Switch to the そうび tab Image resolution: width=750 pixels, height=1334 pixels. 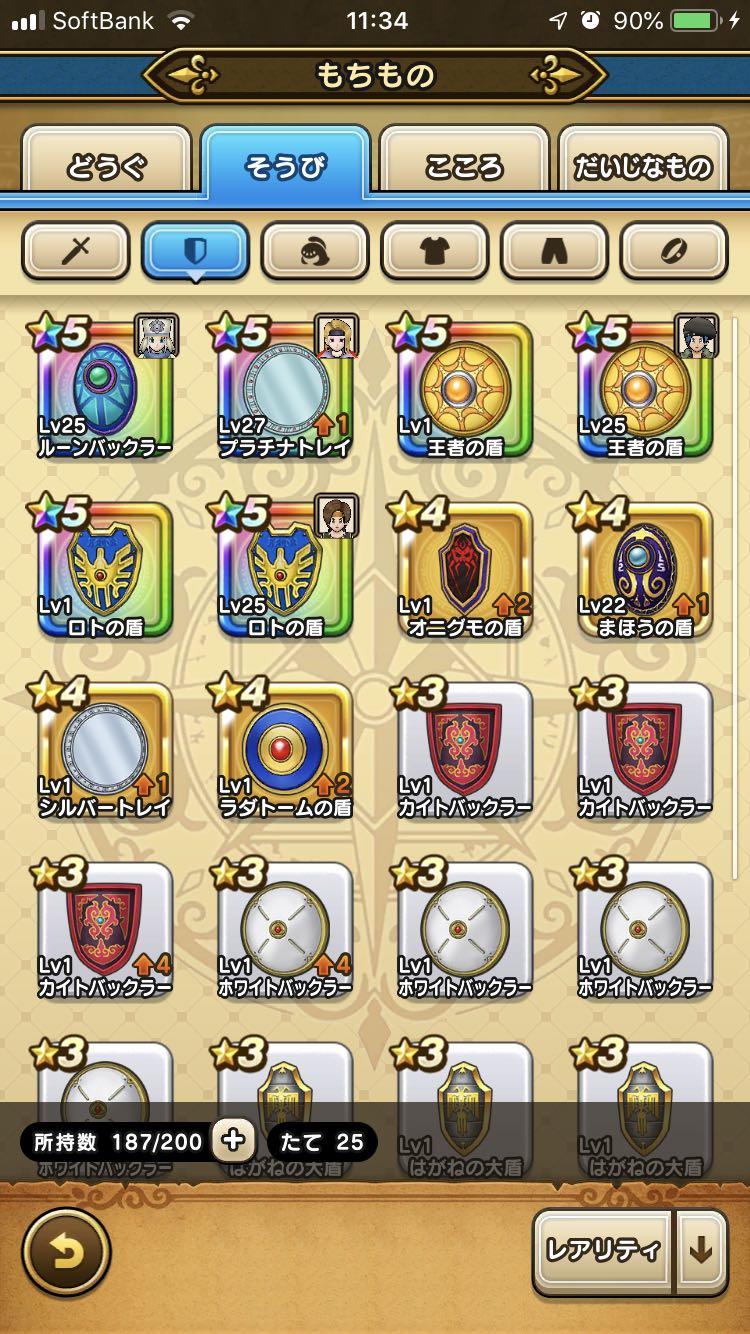(x=285, y=165)
